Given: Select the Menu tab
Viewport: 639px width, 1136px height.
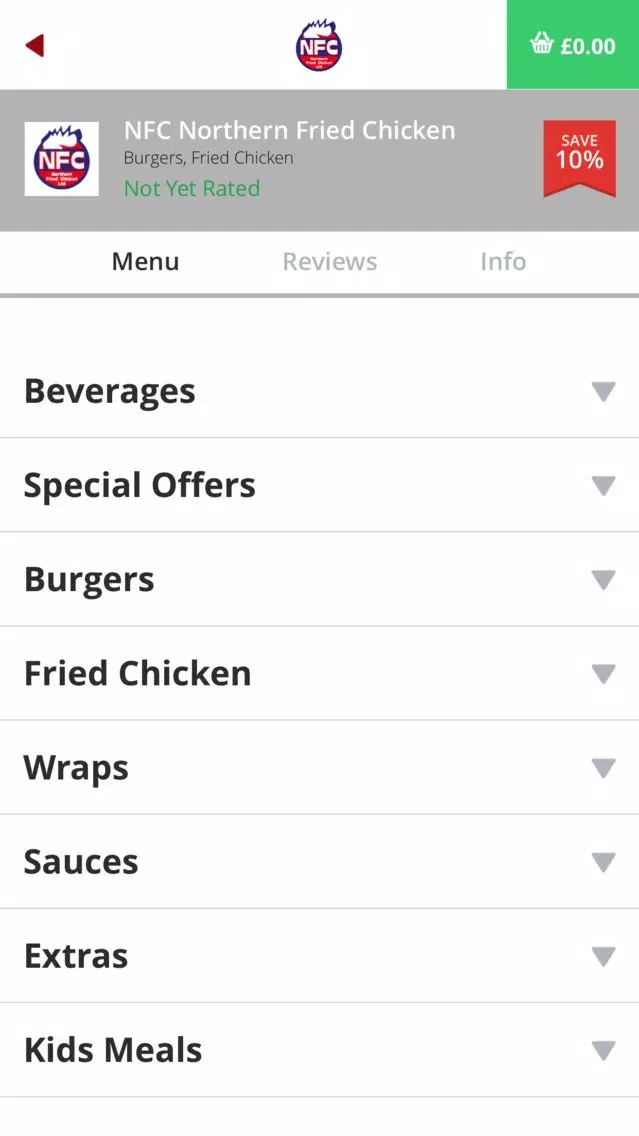Looking at the screenshot, I should point(145,262).
